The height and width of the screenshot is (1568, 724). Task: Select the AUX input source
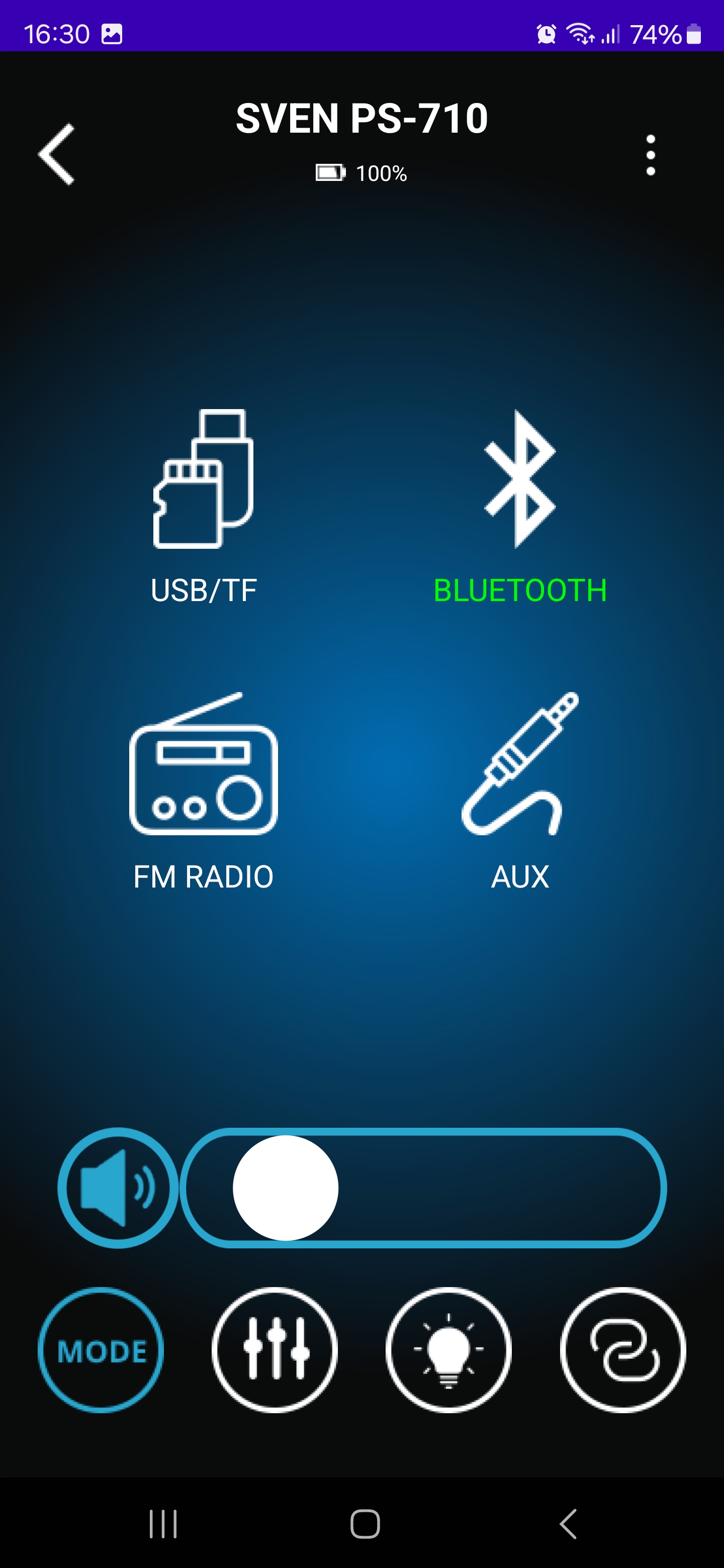point(520,792)
